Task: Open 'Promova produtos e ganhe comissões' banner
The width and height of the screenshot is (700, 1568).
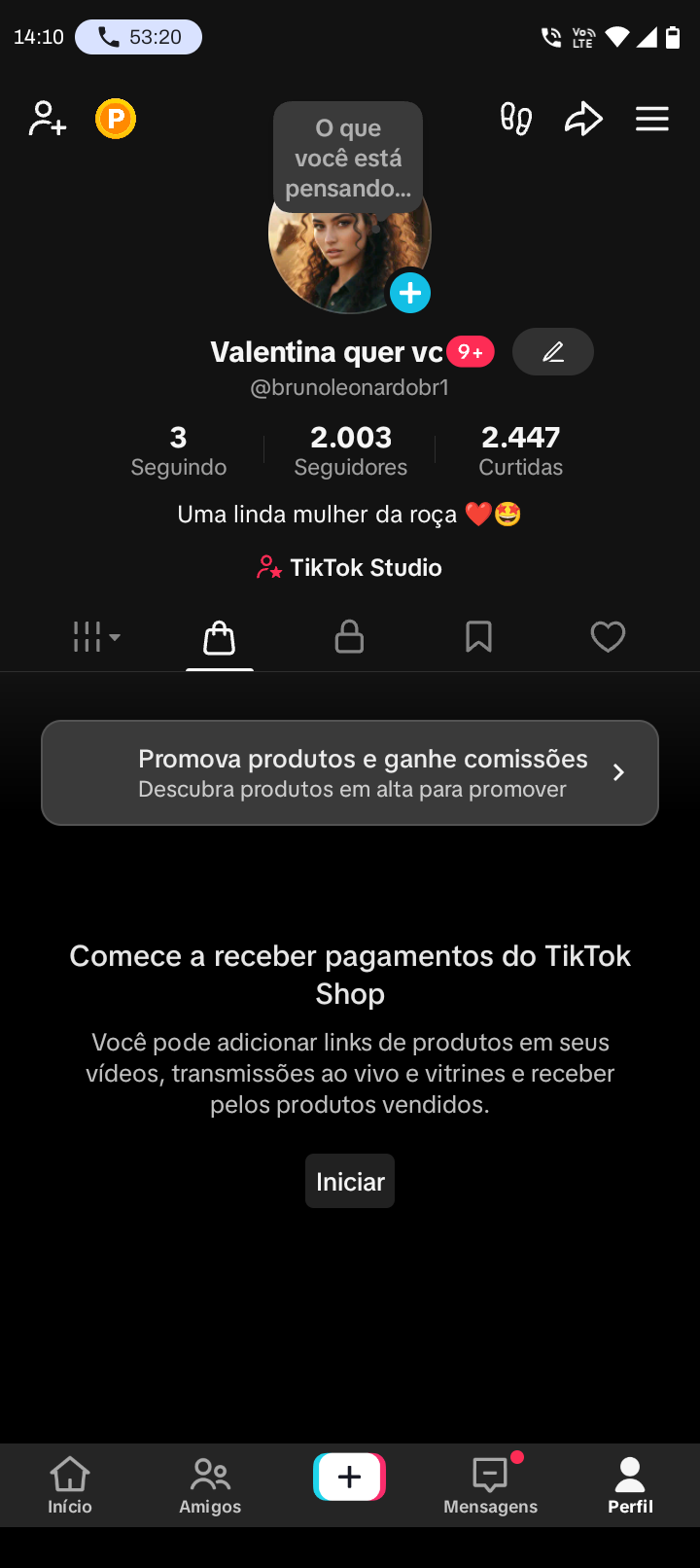Action: tap(350, 772)
